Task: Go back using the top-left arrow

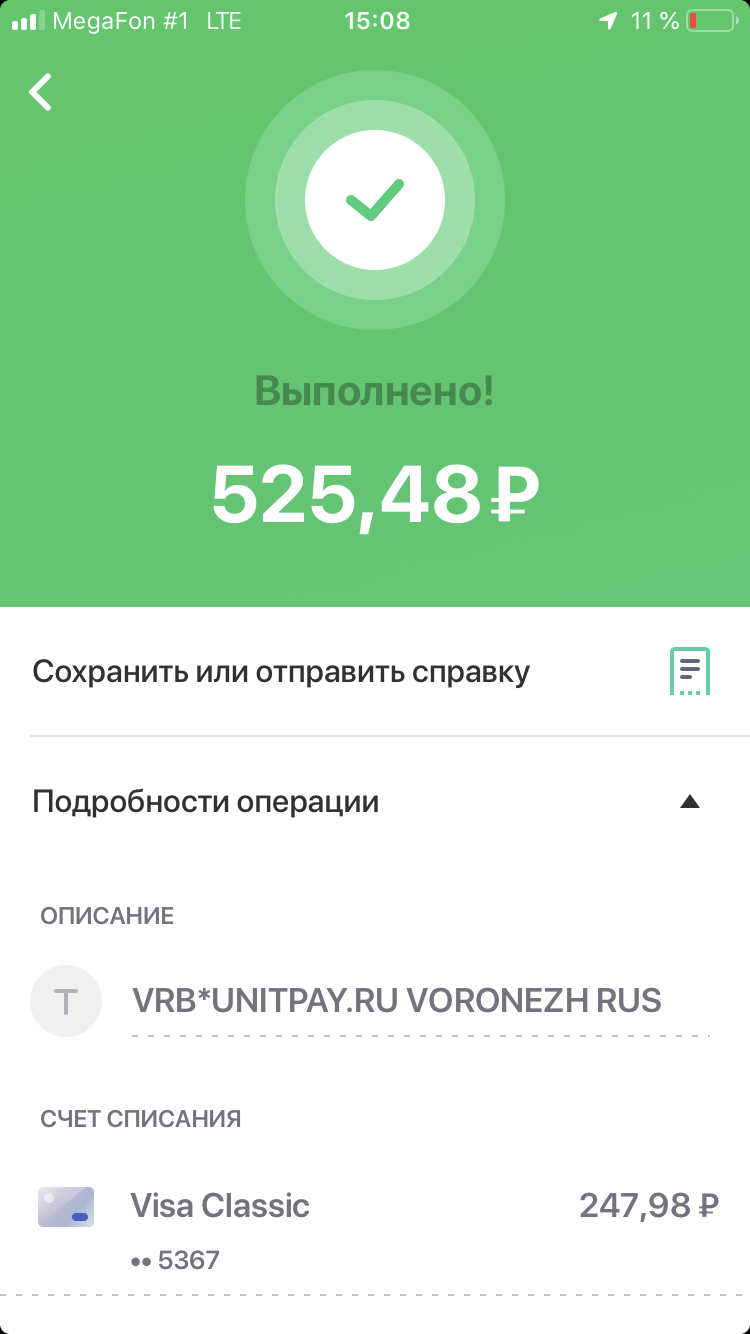Action: point(40,92)
